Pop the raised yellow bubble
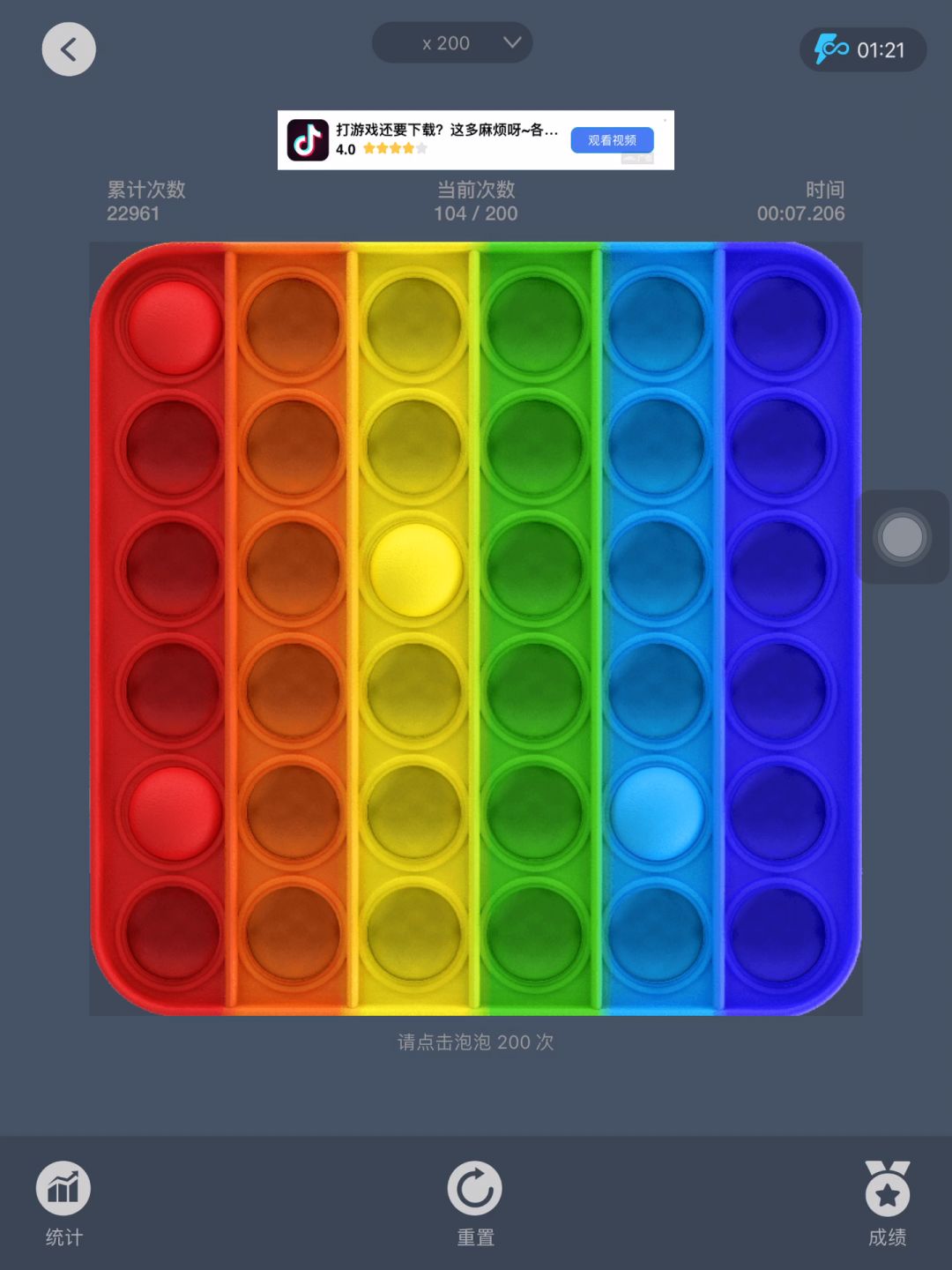This screenshot has height=1270, width=952. coord(415,569)
